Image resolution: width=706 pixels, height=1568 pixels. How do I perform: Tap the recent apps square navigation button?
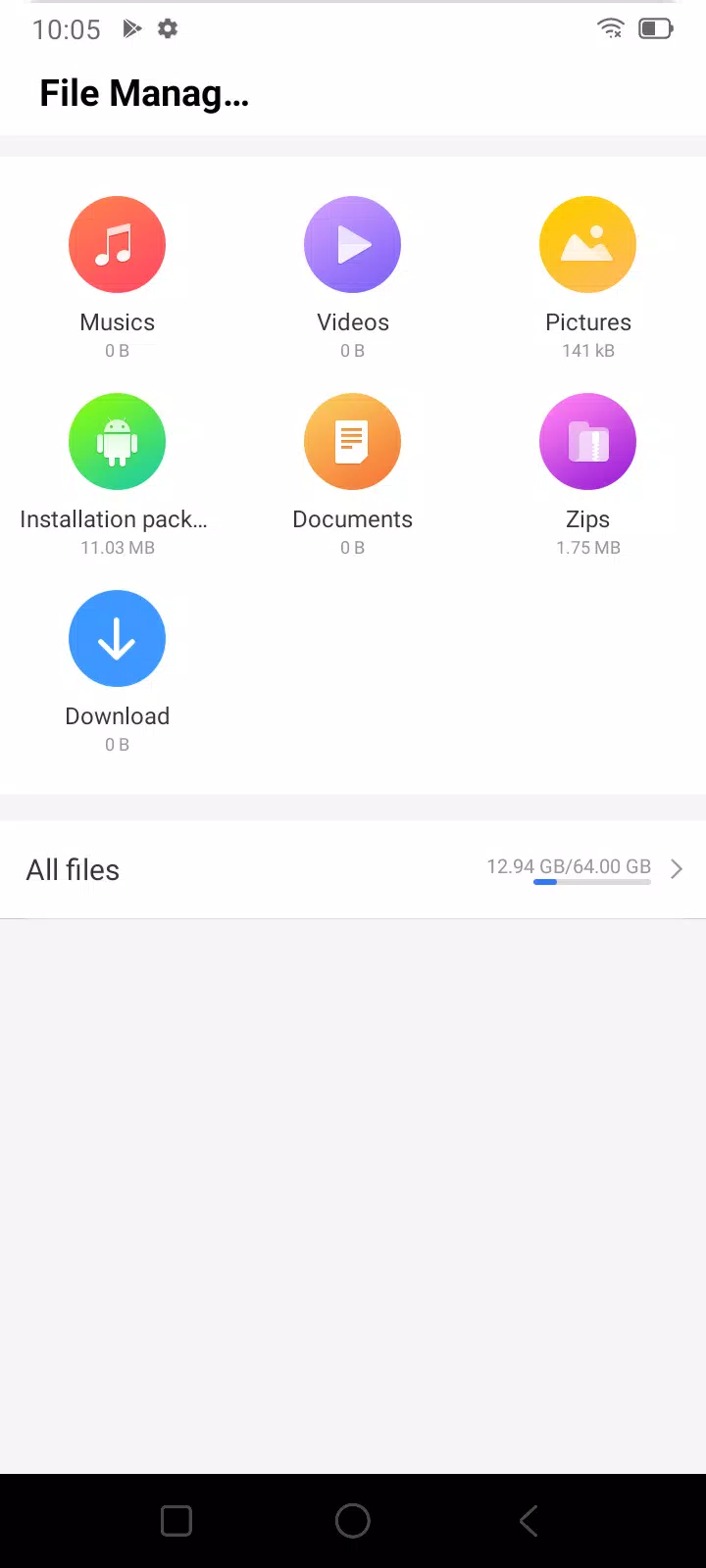tap(176, 1521)
